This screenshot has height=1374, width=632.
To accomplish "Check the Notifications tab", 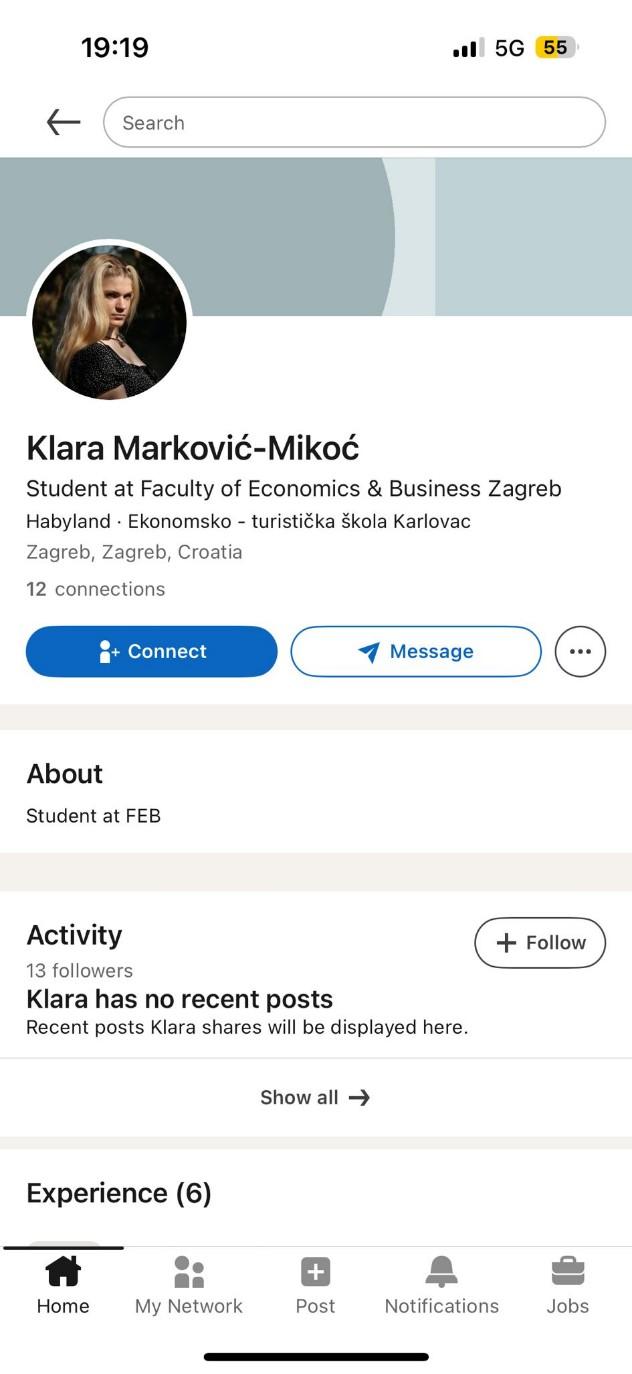I will 441,1286.
